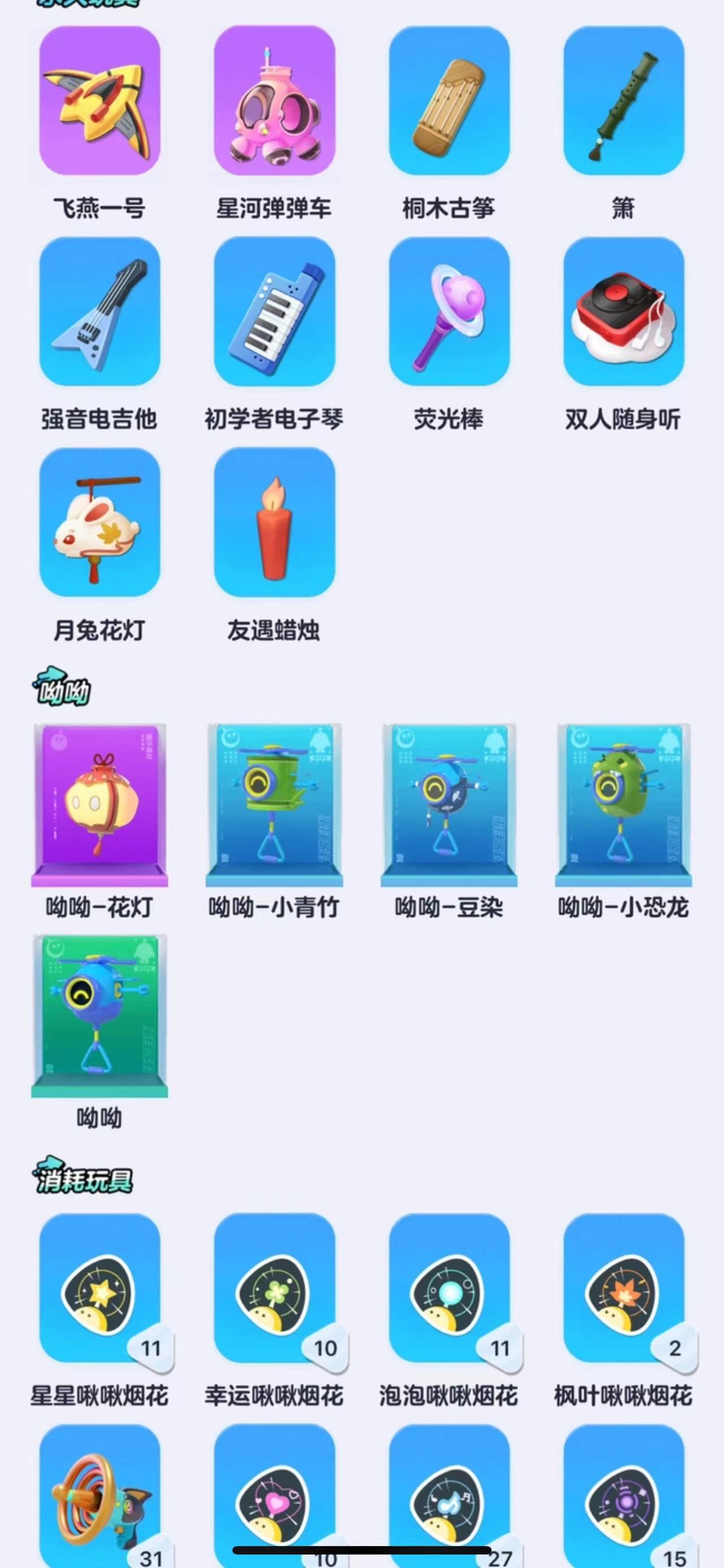
Task: Select the default 呦呦 card
Action: click(99, 1015)
